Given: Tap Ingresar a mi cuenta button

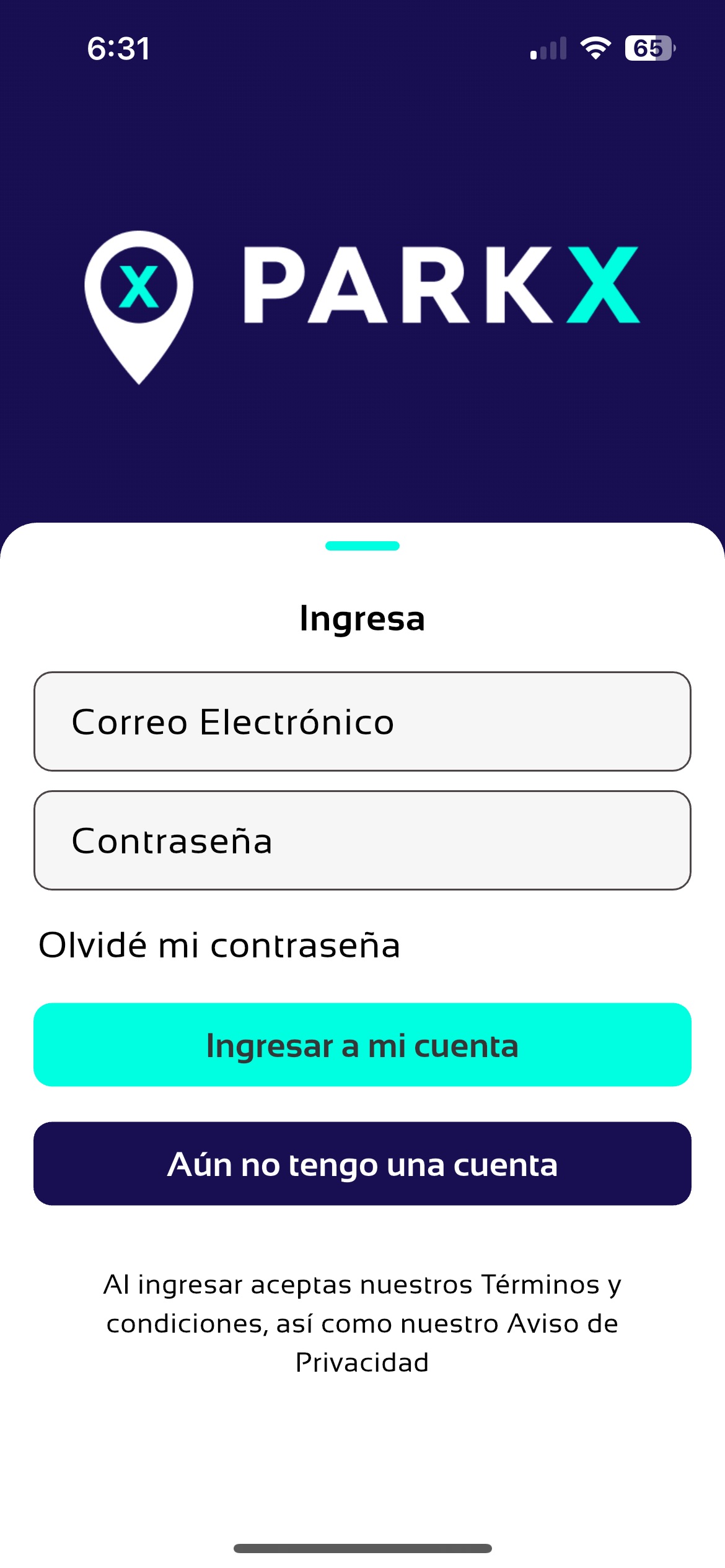Looking at the screenshot, I should tap(362, 1045).
